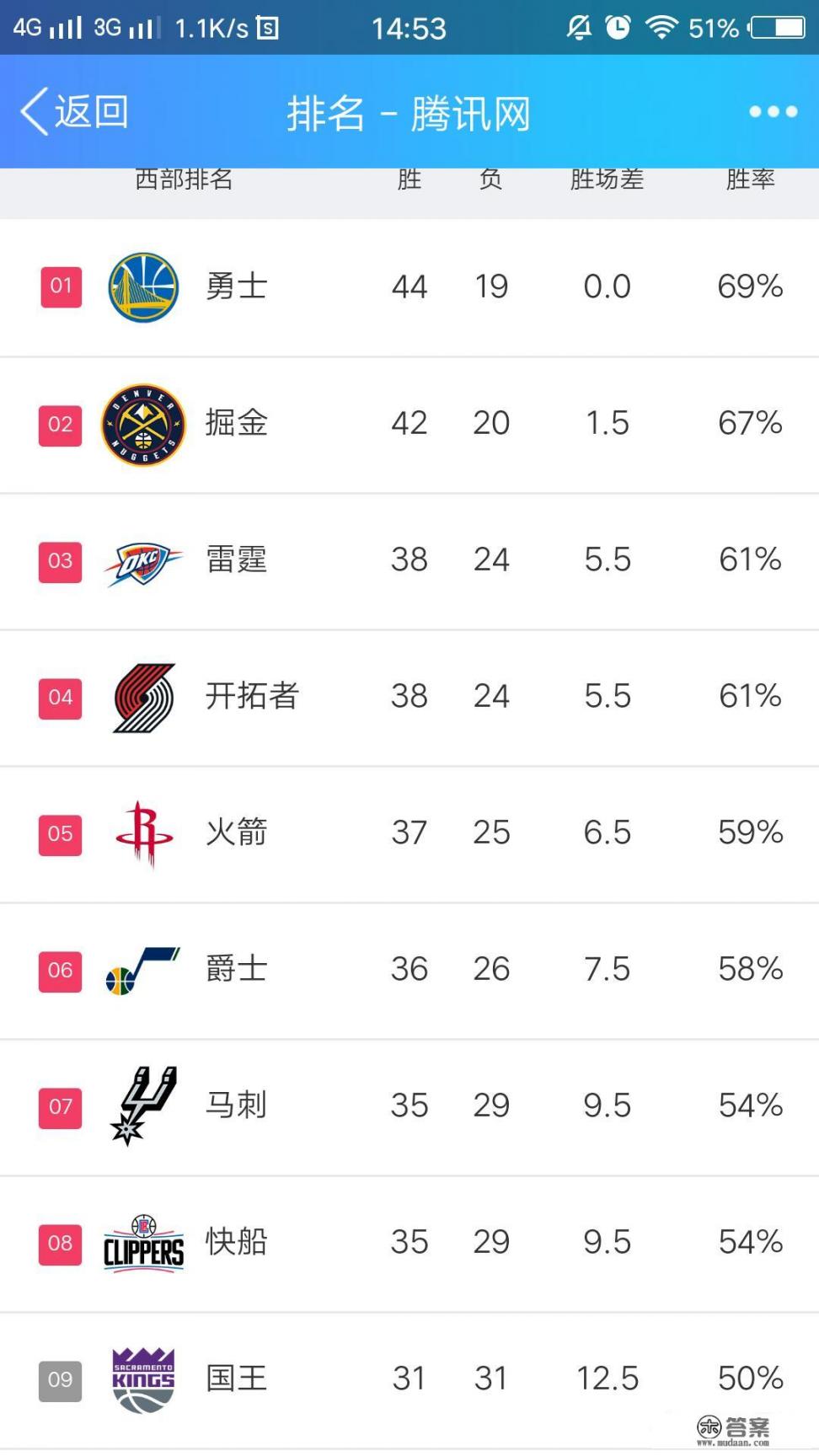Open the 勇士 team name link

point(238,286)
